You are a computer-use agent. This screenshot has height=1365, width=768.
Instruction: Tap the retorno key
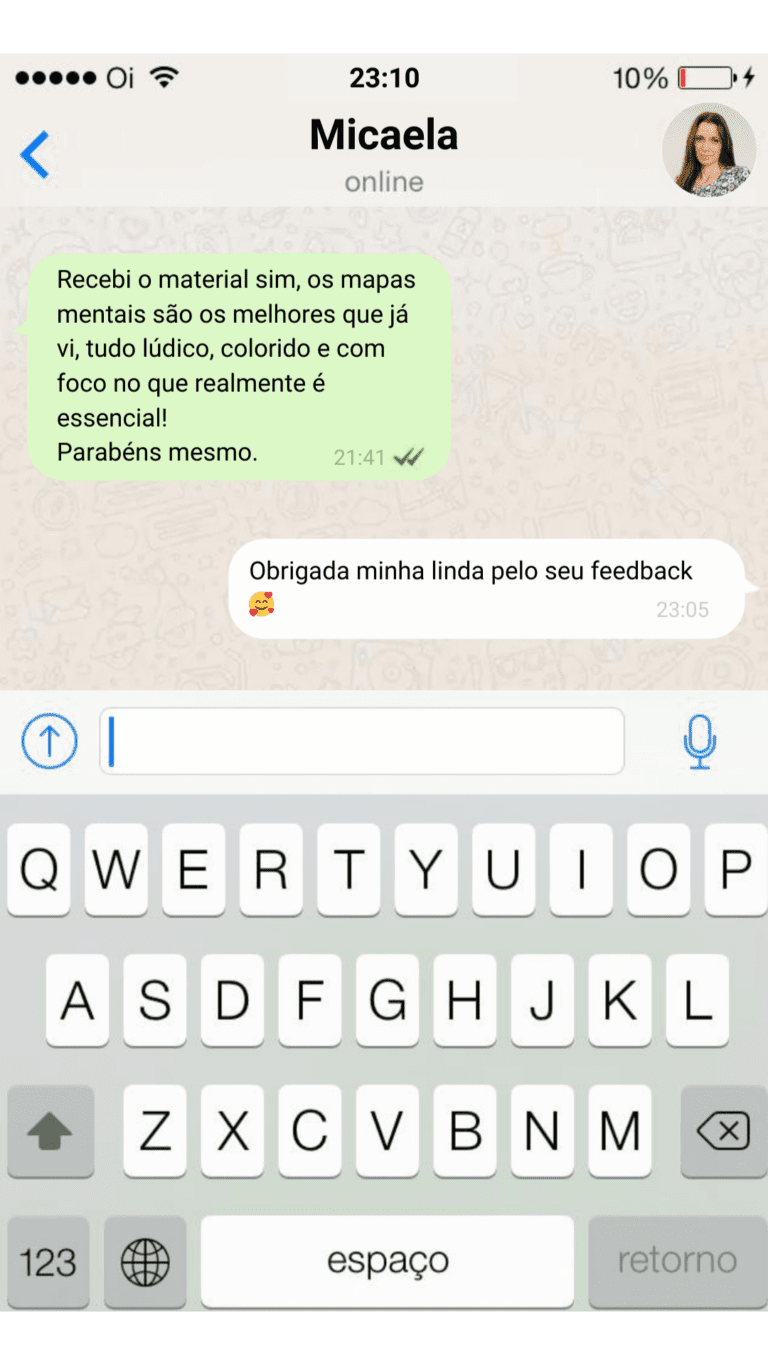677,1262
